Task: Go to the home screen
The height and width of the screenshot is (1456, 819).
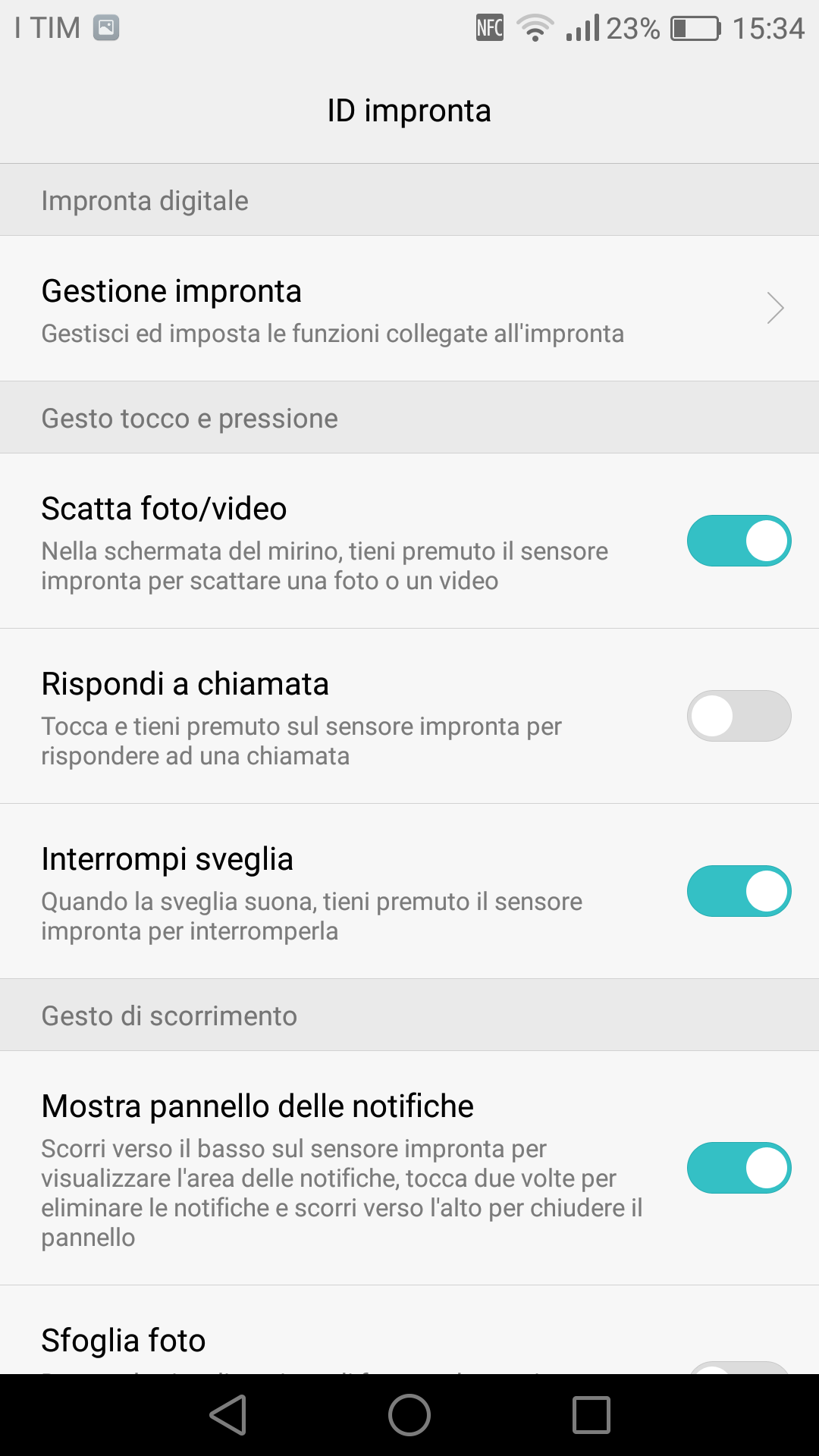Action: point(409,1415)
